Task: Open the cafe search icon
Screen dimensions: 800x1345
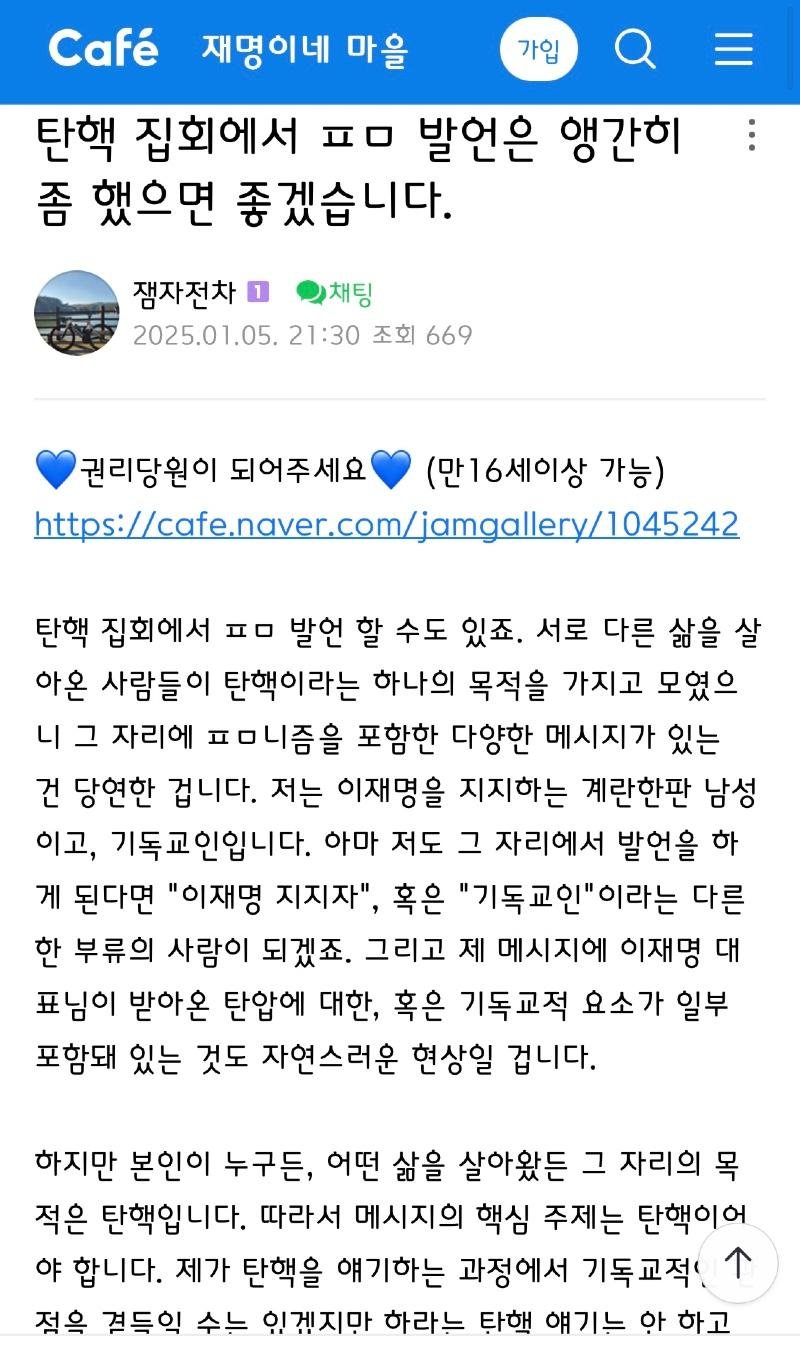Action: coord(635,49)
